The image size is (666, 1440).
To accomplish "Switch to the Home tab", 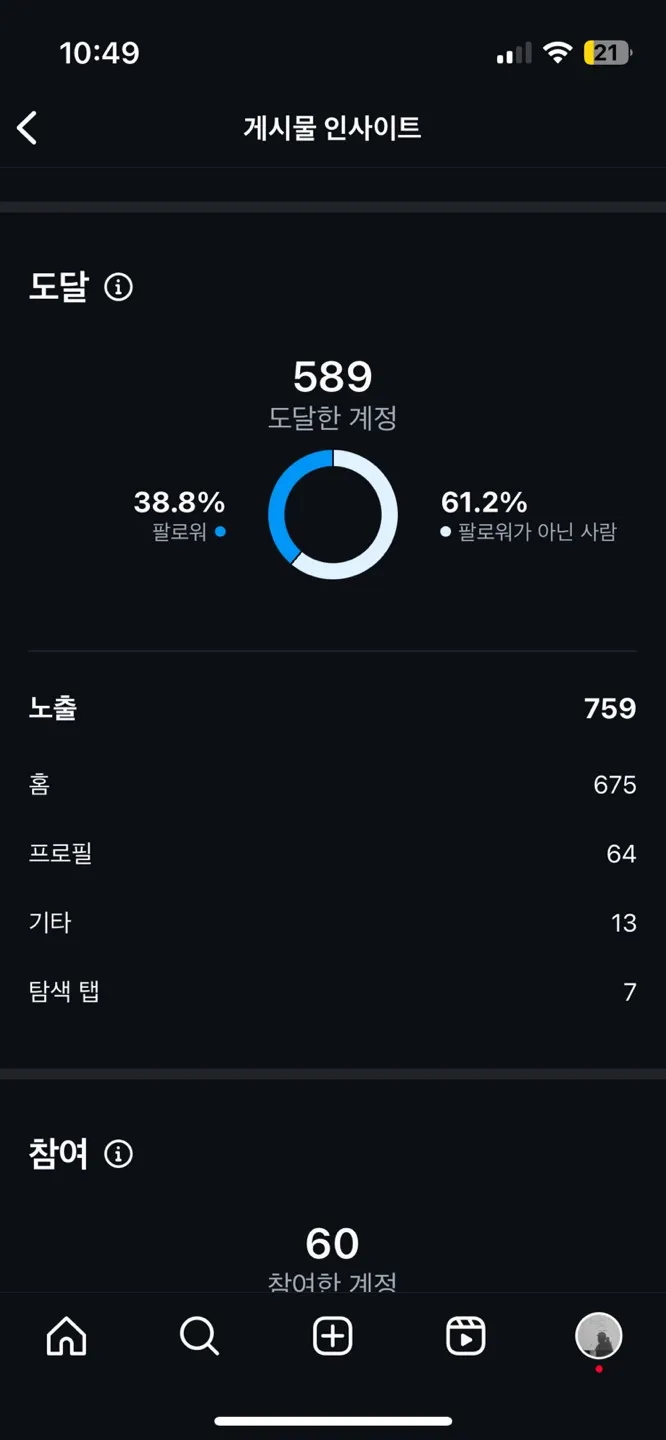I will [67, 1336].
